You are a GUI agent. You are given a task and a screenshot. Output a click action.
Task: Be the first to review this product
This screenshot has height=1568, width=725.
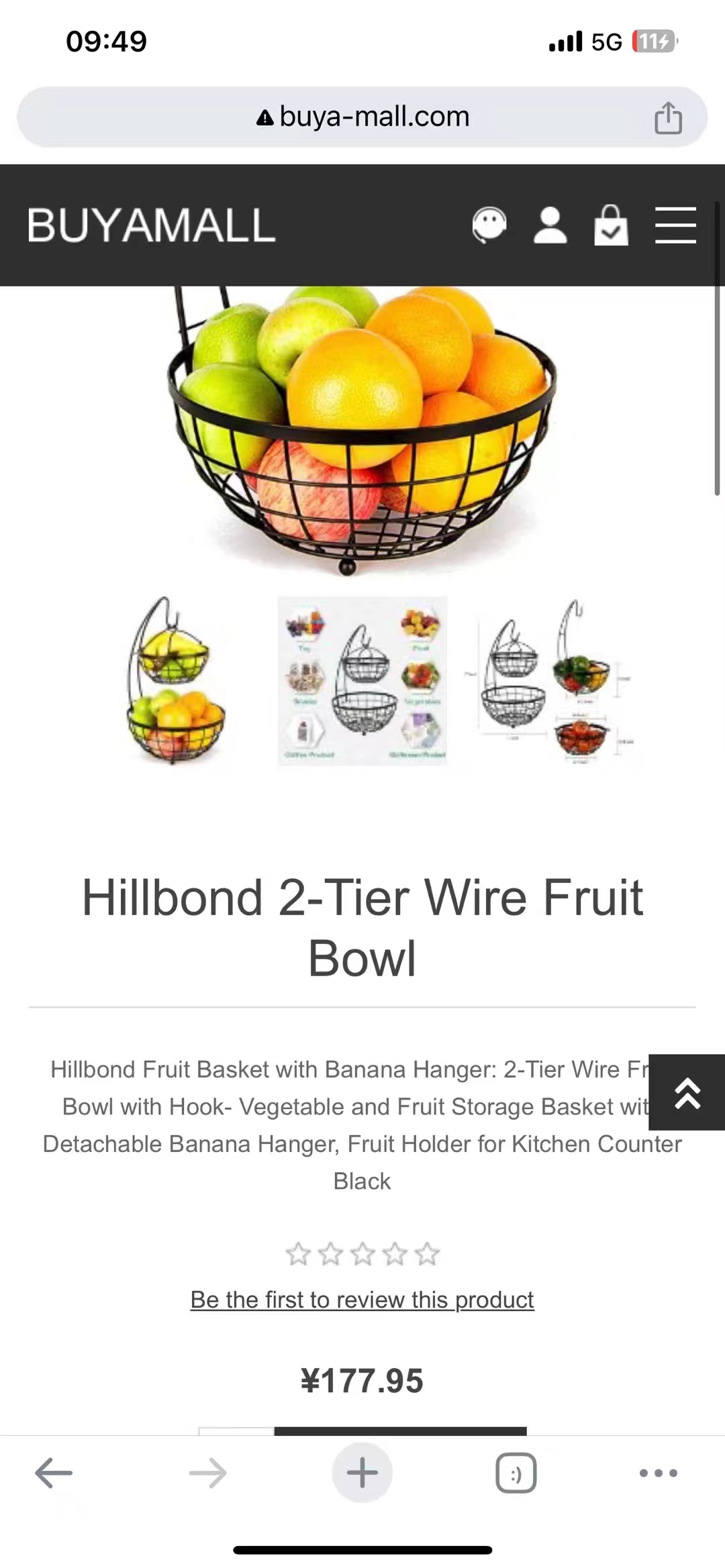click(x=362, y=1300)
